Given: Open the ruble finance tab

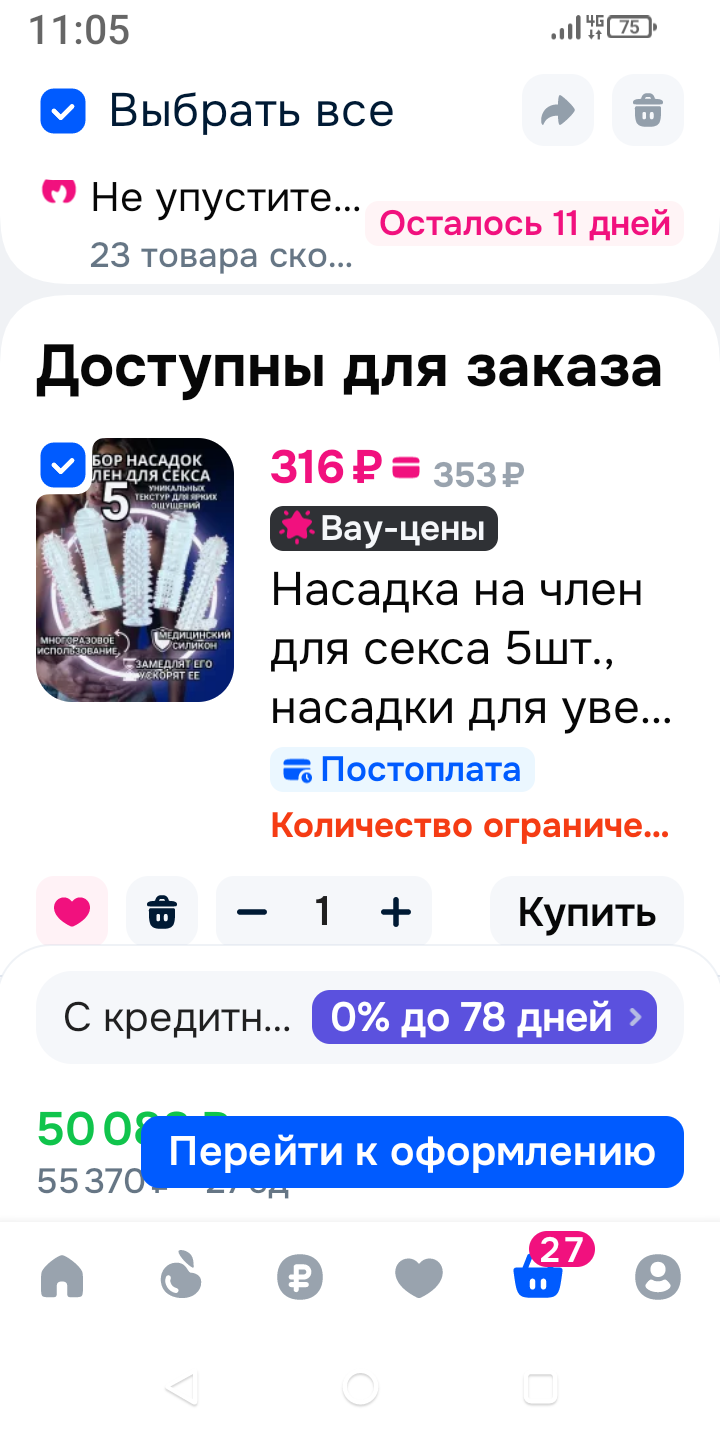Looking at the screenshot, I should tap(300, 1277).
